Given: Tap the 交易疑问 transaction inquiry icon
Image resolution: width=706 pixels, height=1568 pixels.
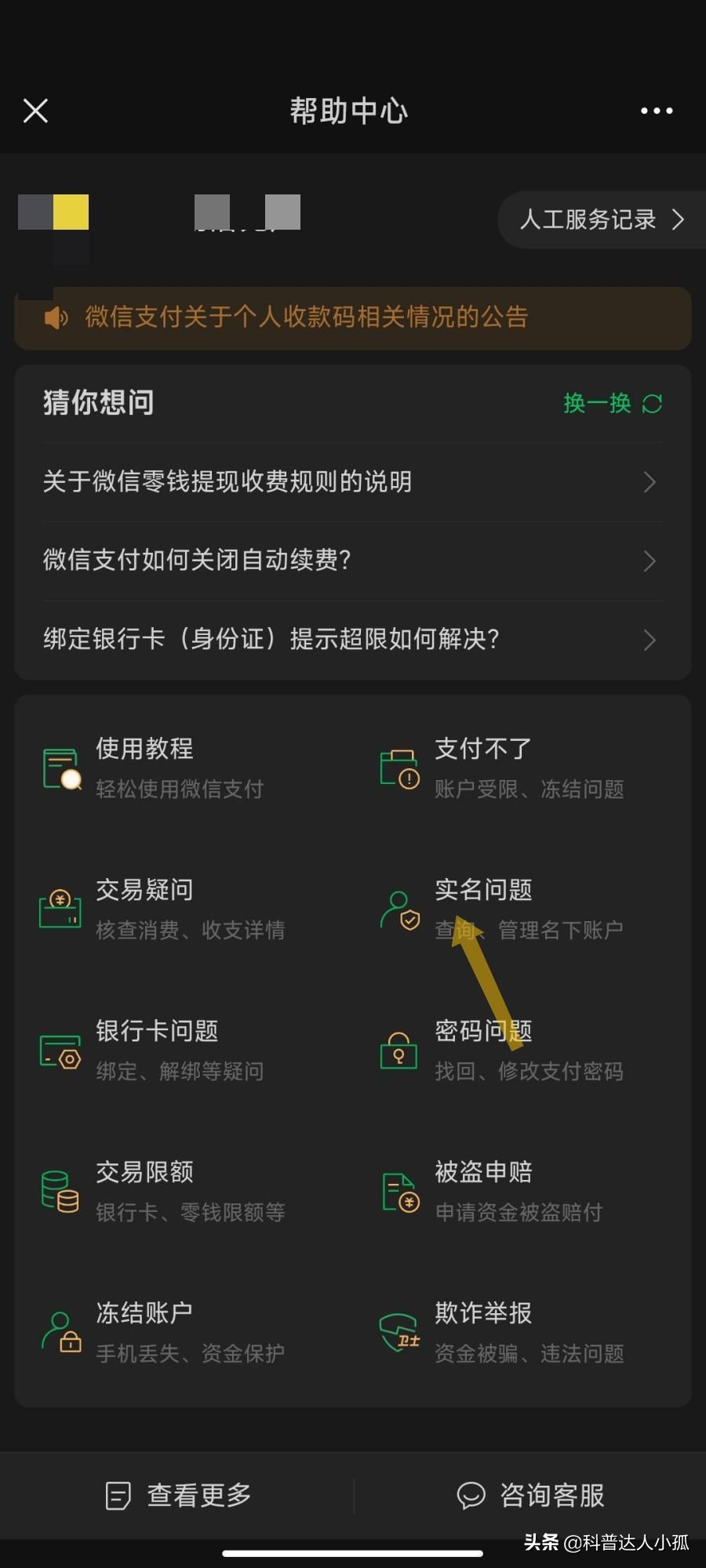Looking at the screenshot, I should [60, 909].
